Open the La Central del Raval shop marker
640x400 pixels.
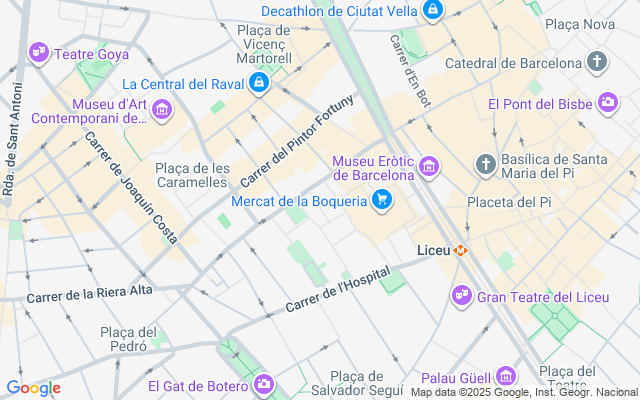[x=259, y=84]
